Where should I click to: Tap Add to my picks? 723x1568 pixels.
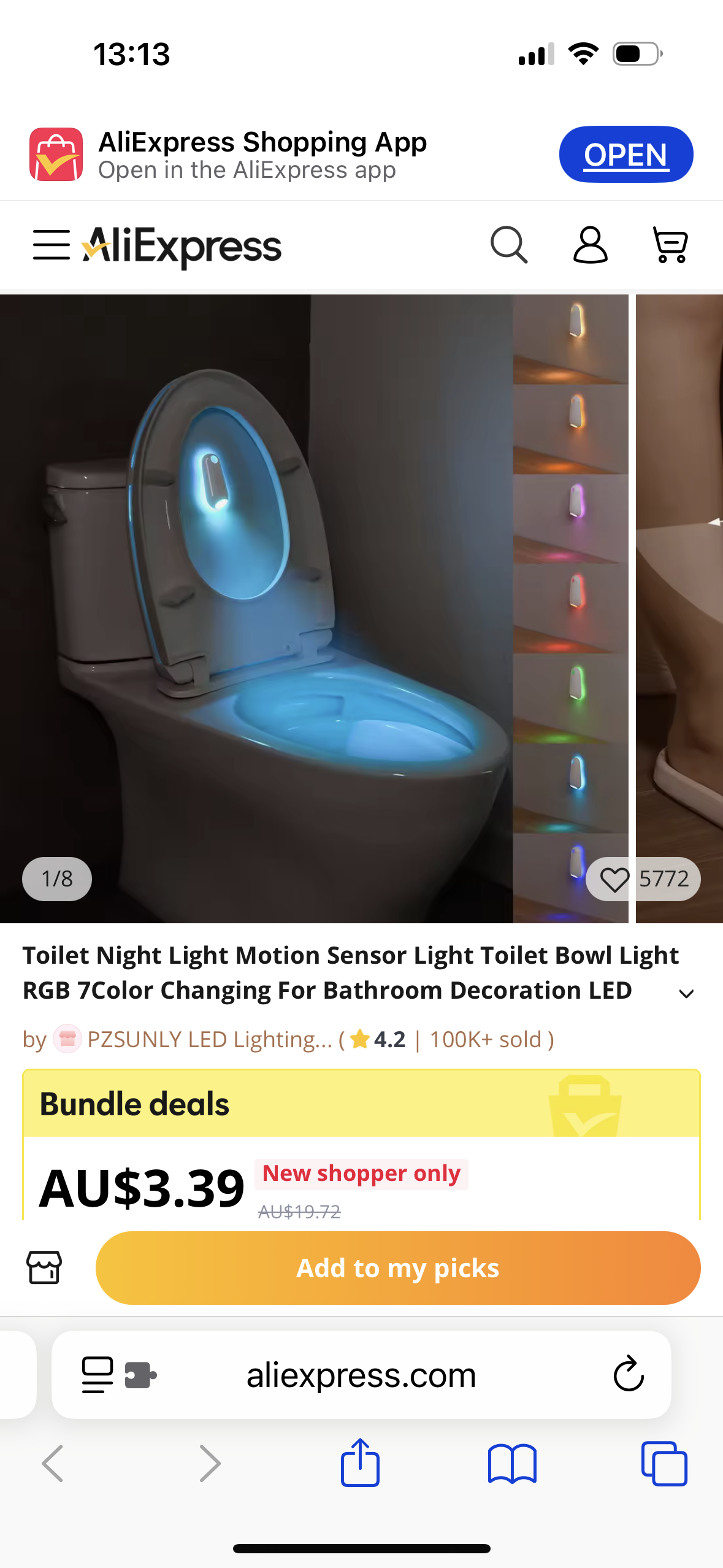pos(397,1268)
